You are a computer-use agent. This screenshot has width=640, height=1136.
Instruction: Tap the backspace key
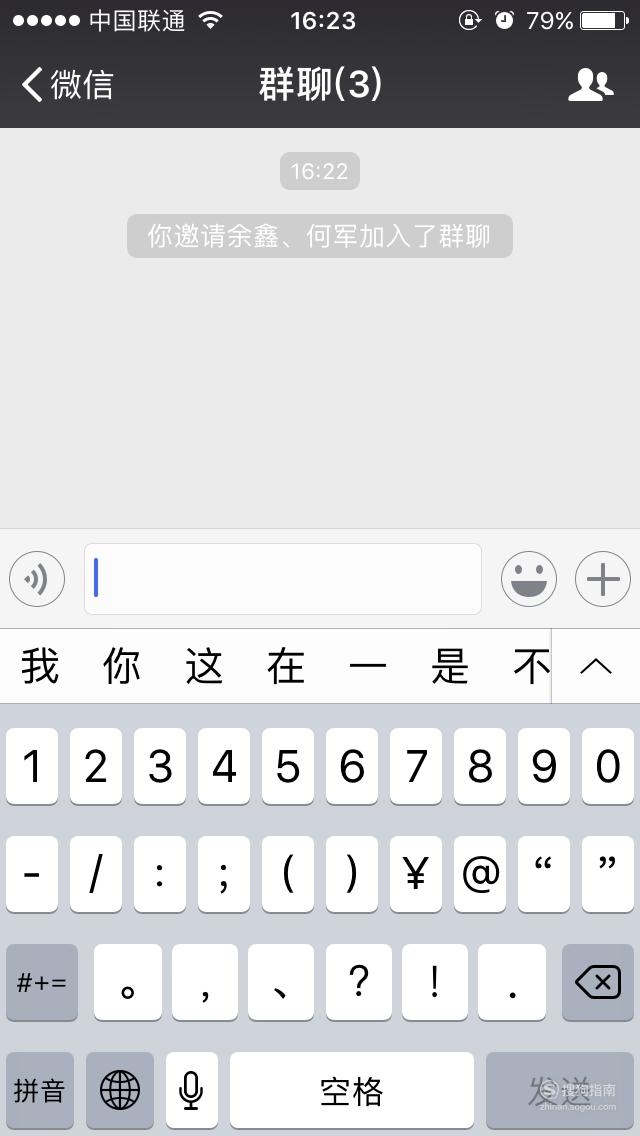pos(598,982)
